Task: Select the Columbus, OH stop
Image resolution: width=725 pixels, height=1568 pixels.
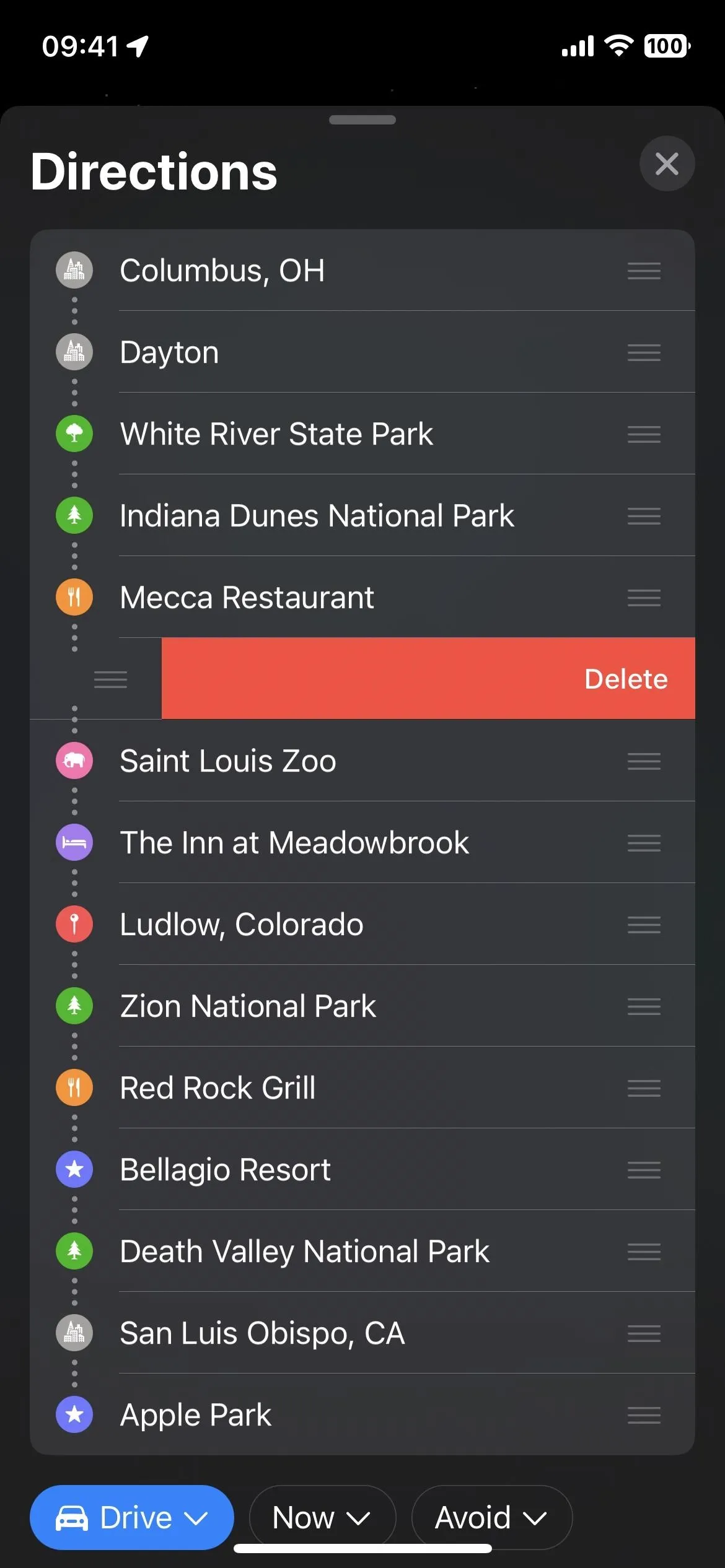Action: (362, 271)
